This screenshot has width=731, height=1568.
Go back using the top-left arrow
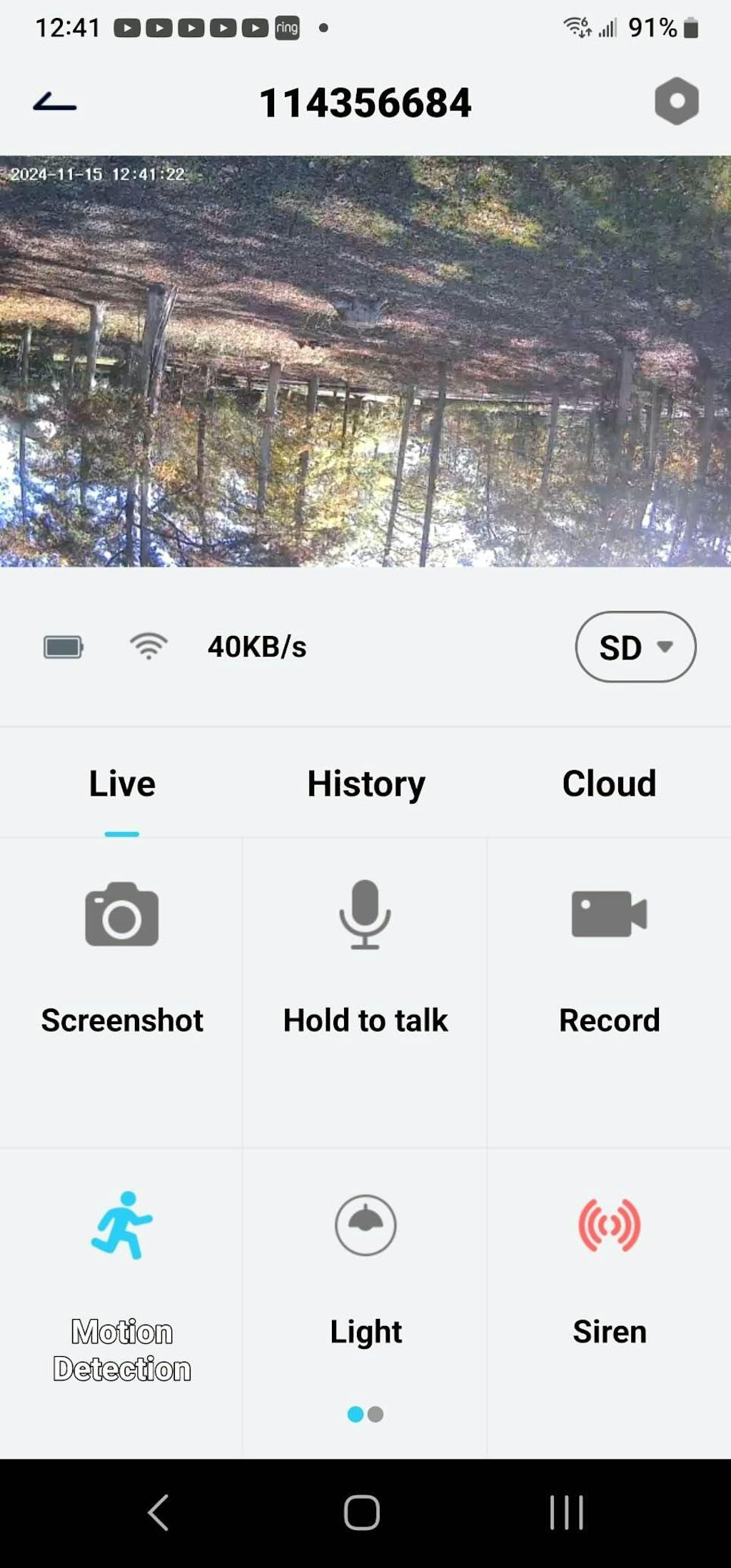(x=54, y=103)
